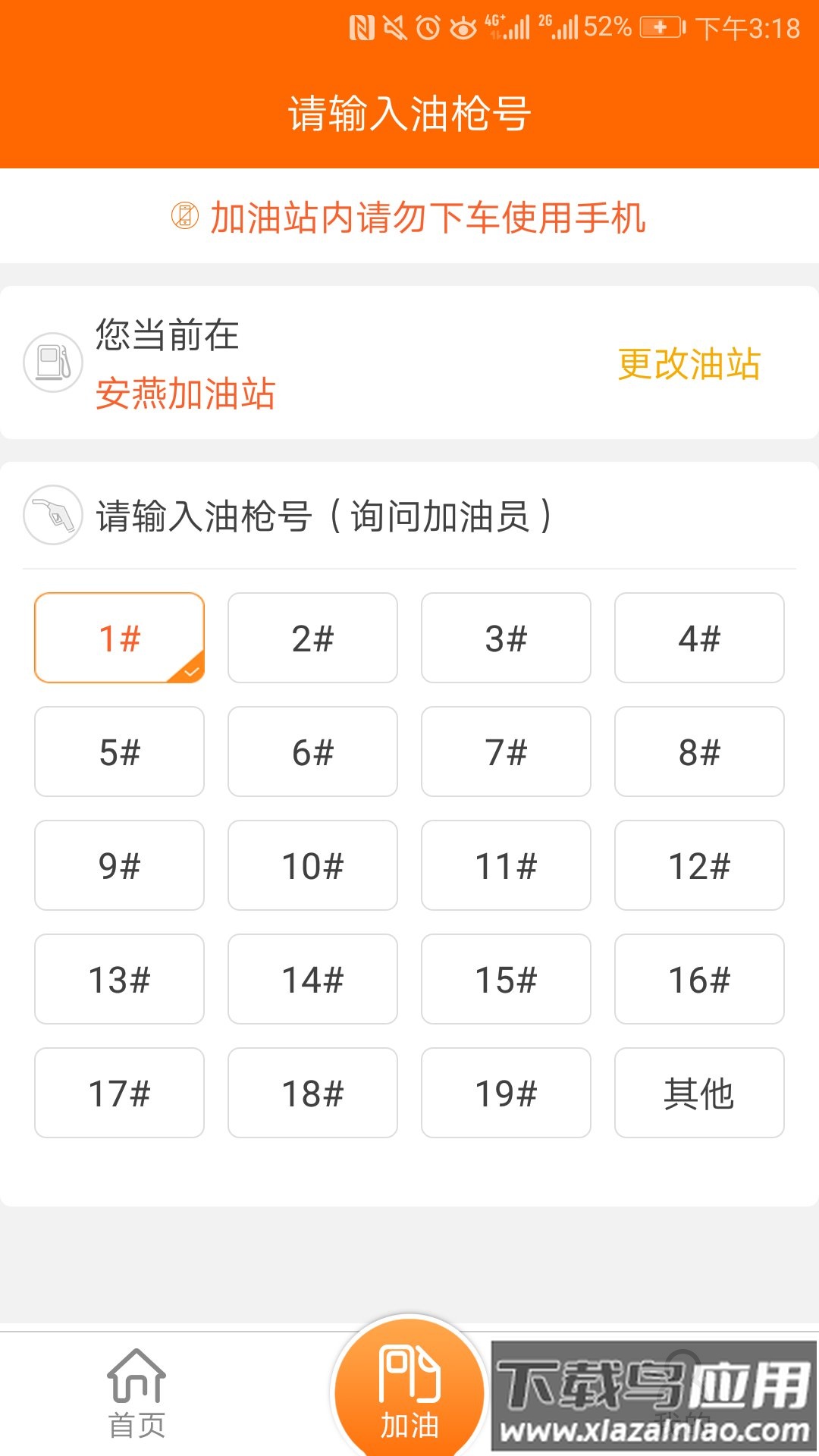
Task: Select fuel gun 4#
Action: (x=699, y=638)
